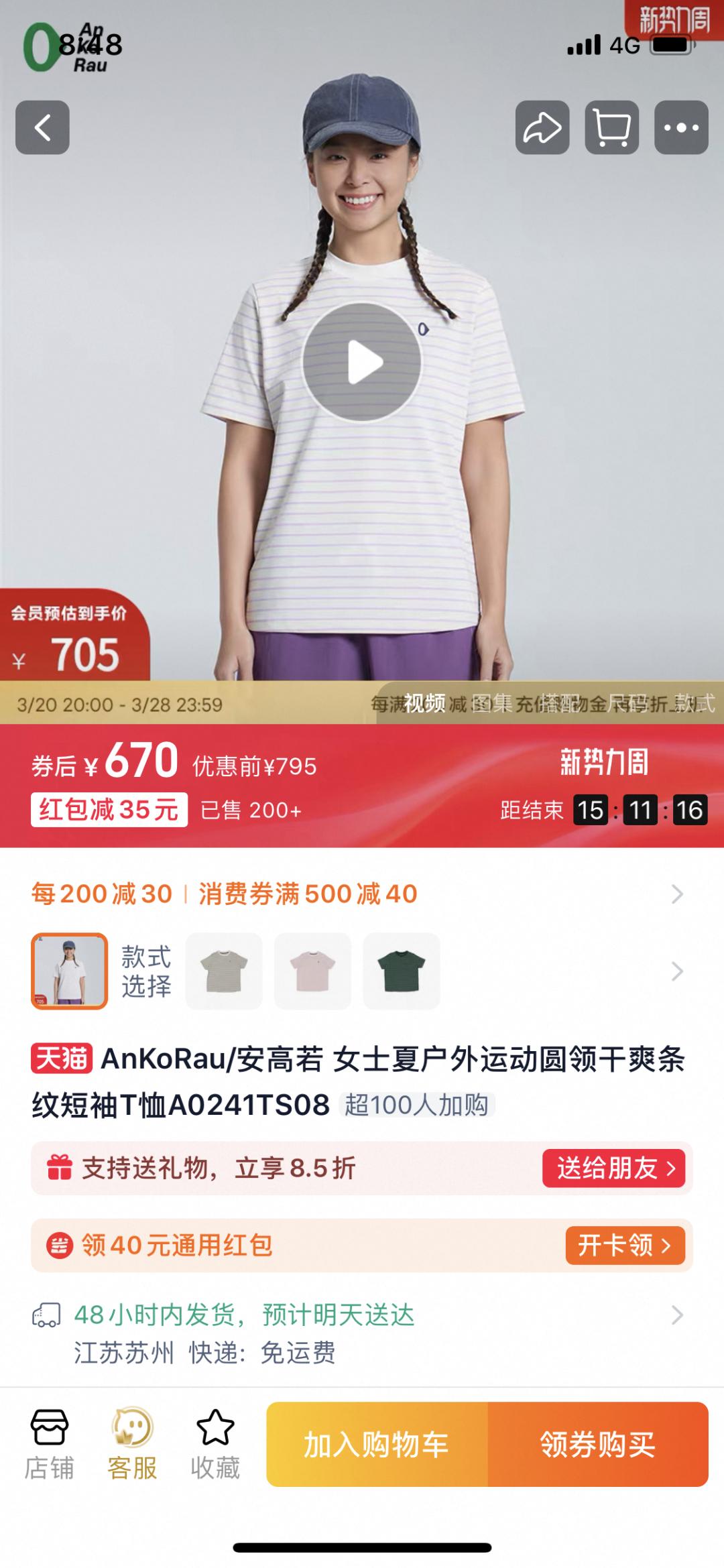724x1568 pixels.
Task: Open the three-dot overflow menu
Action: pyautogui.click(x=681, y=127)
